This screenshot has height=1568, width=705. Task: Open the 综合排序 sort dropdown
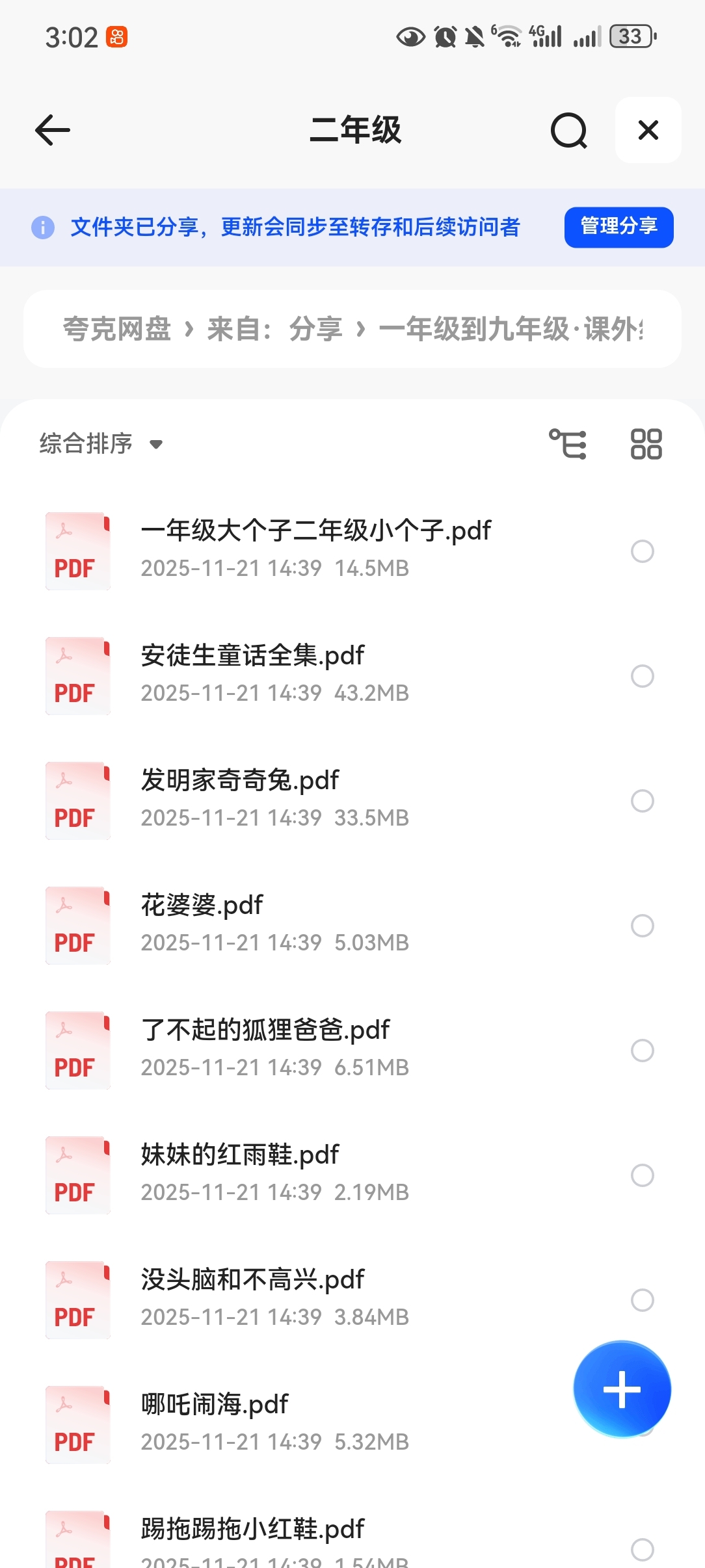coord(101,444)
